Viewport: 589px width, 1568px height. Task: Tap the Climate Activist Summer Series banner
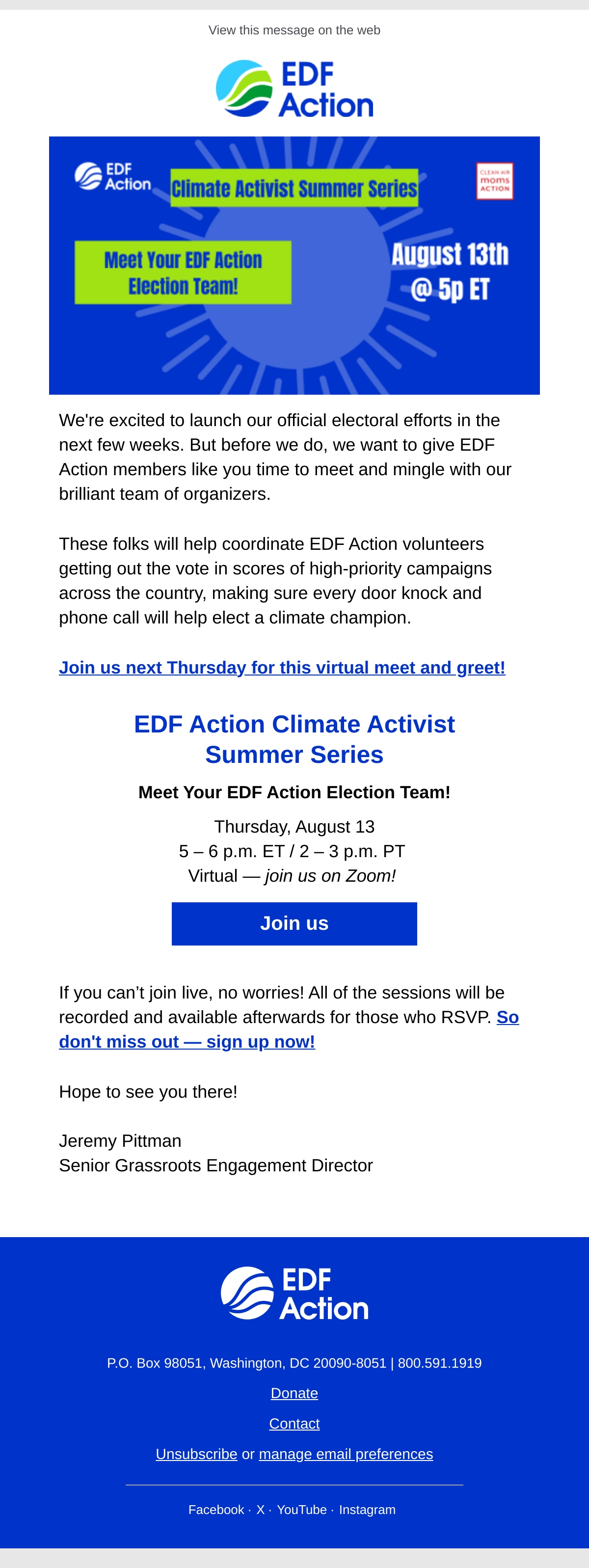[294, 266]
